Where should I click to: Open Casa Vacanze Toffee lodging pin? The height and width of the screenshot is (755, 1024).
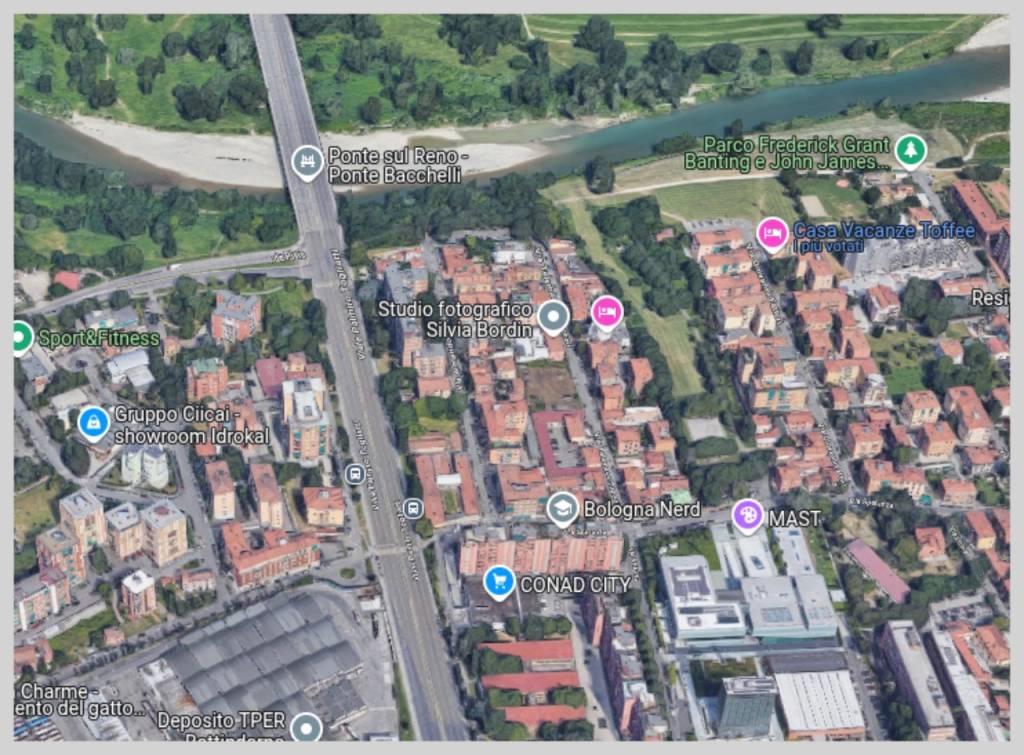771,234
